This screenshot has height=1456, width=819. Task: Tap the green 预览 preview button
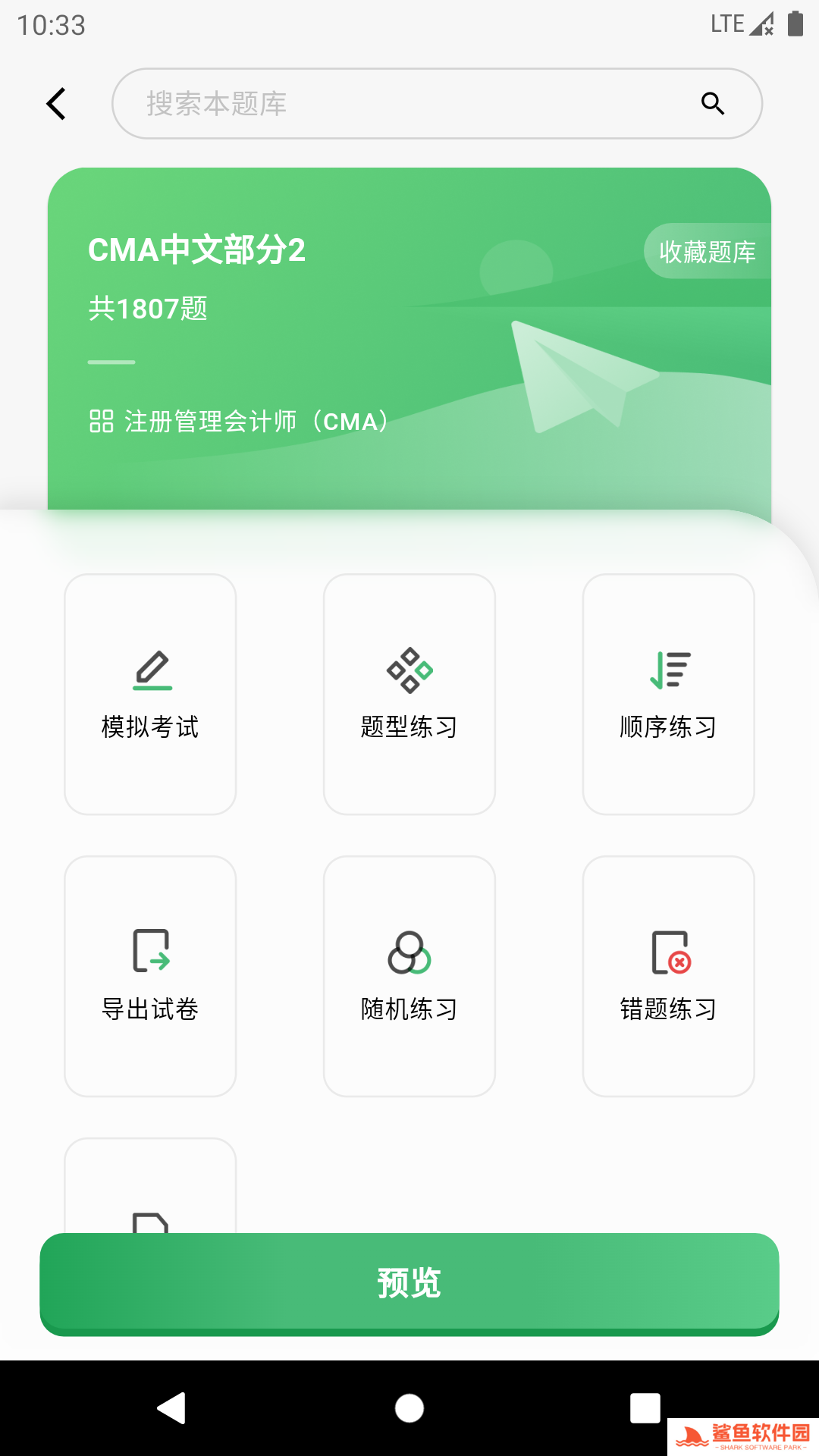coord(409,1283)
